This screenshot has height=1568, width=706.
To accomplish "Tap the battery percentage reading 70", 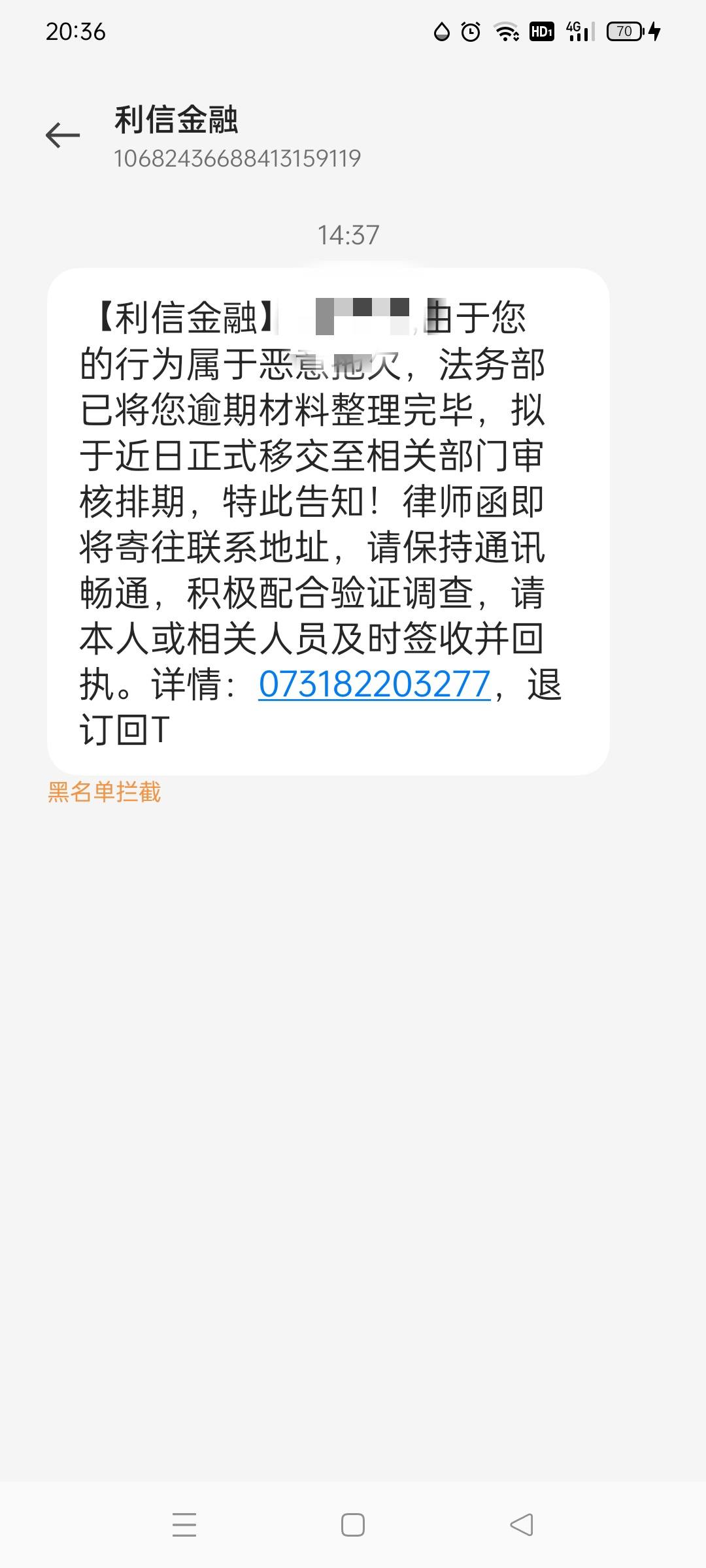I will click(x=626, y=31).
